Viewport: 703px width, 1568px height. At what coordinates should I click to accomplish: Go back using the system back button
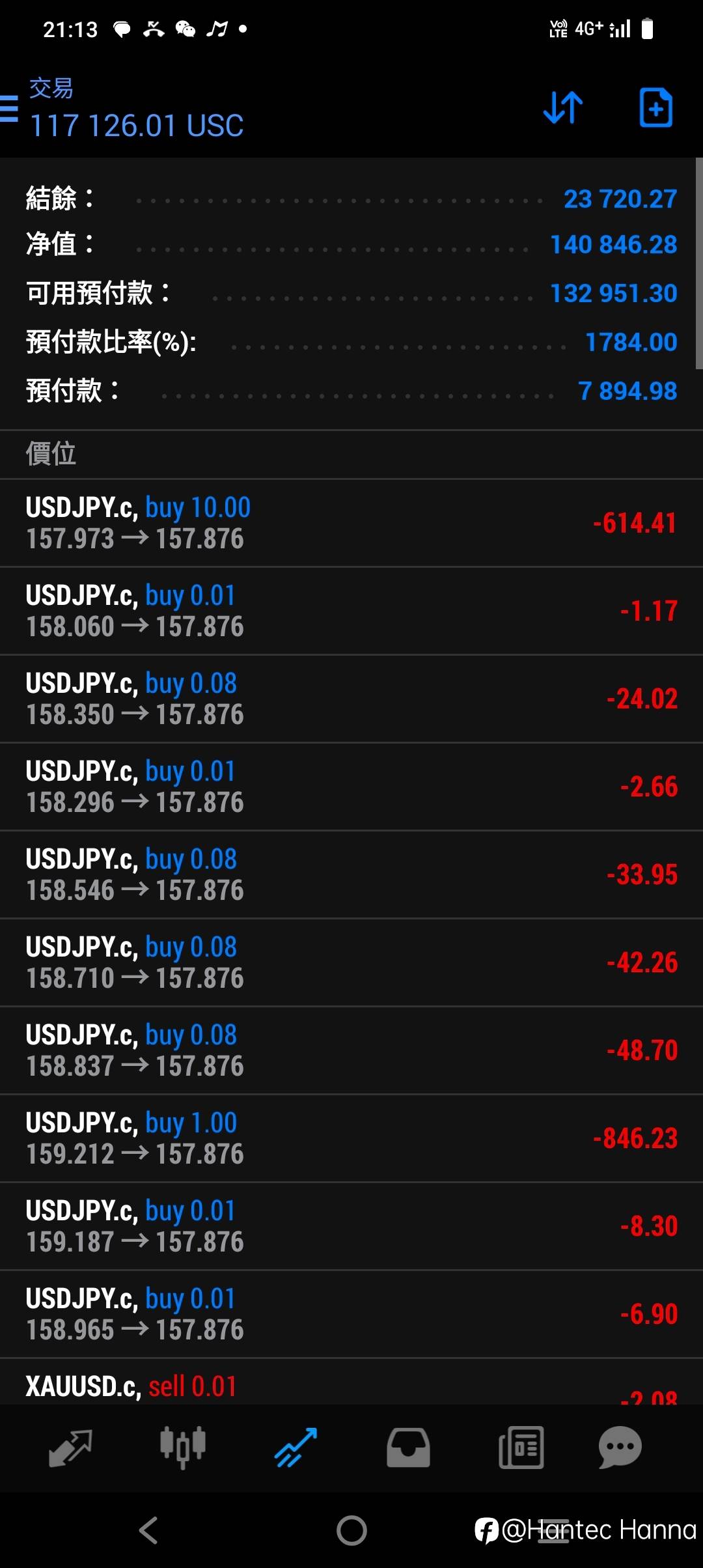pyautogui.click(x=148, y=1530)
